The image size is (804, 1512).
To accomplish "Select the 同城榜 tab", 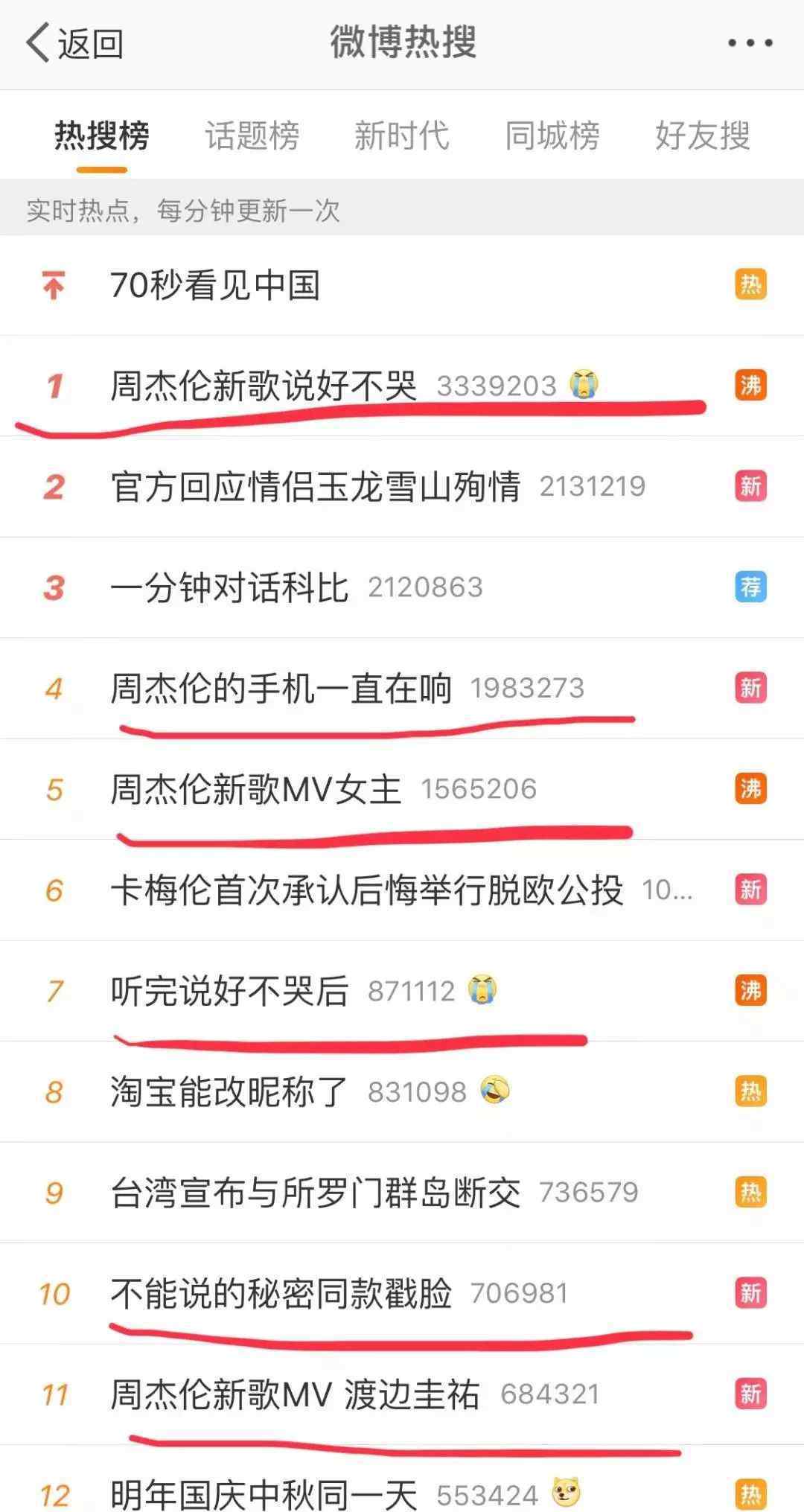I will pyautogui.click(x=552, y=135).
